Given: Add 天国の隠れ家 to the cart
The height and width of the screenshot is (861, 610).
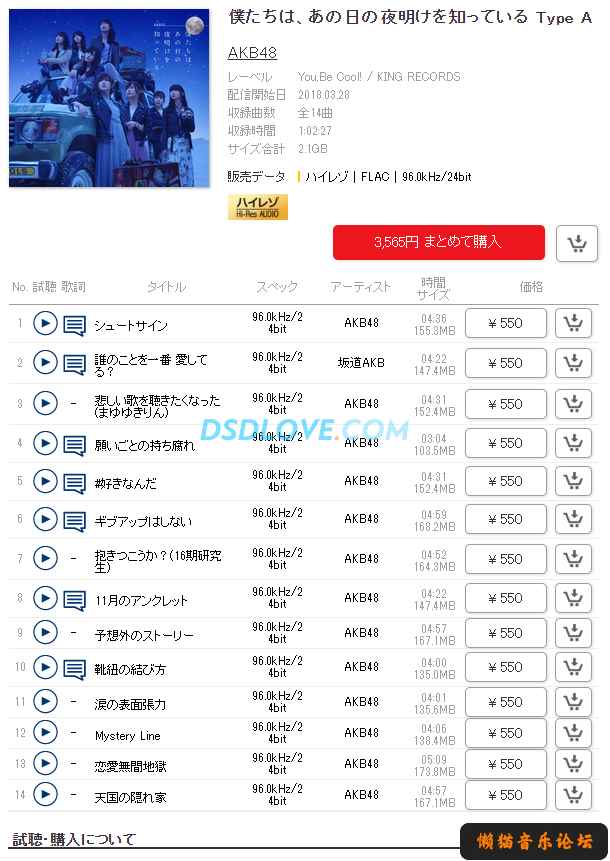Looking at the screenshot, I should point(573,795).
